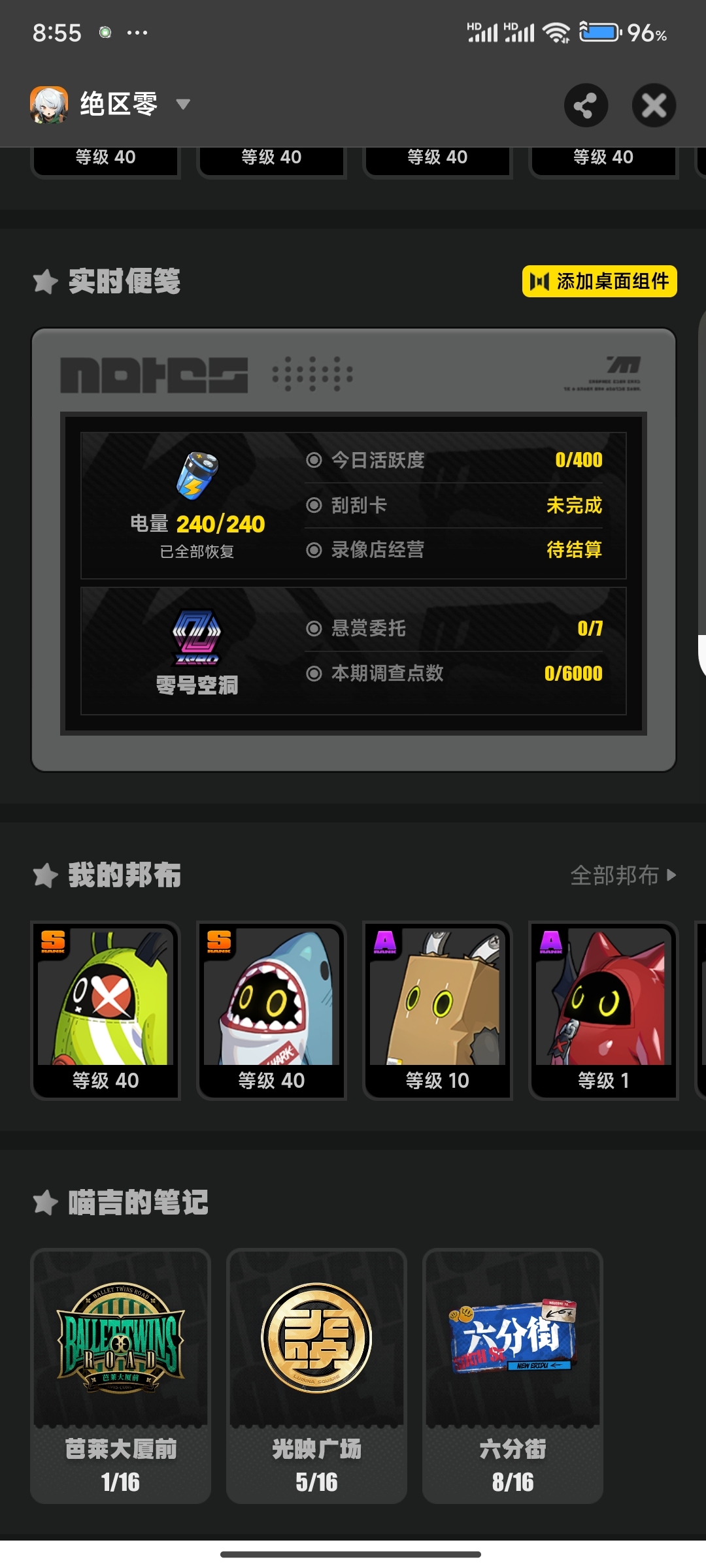
Task: Open the red hooded Bangboo level 1
Action: coord(603,1009)
